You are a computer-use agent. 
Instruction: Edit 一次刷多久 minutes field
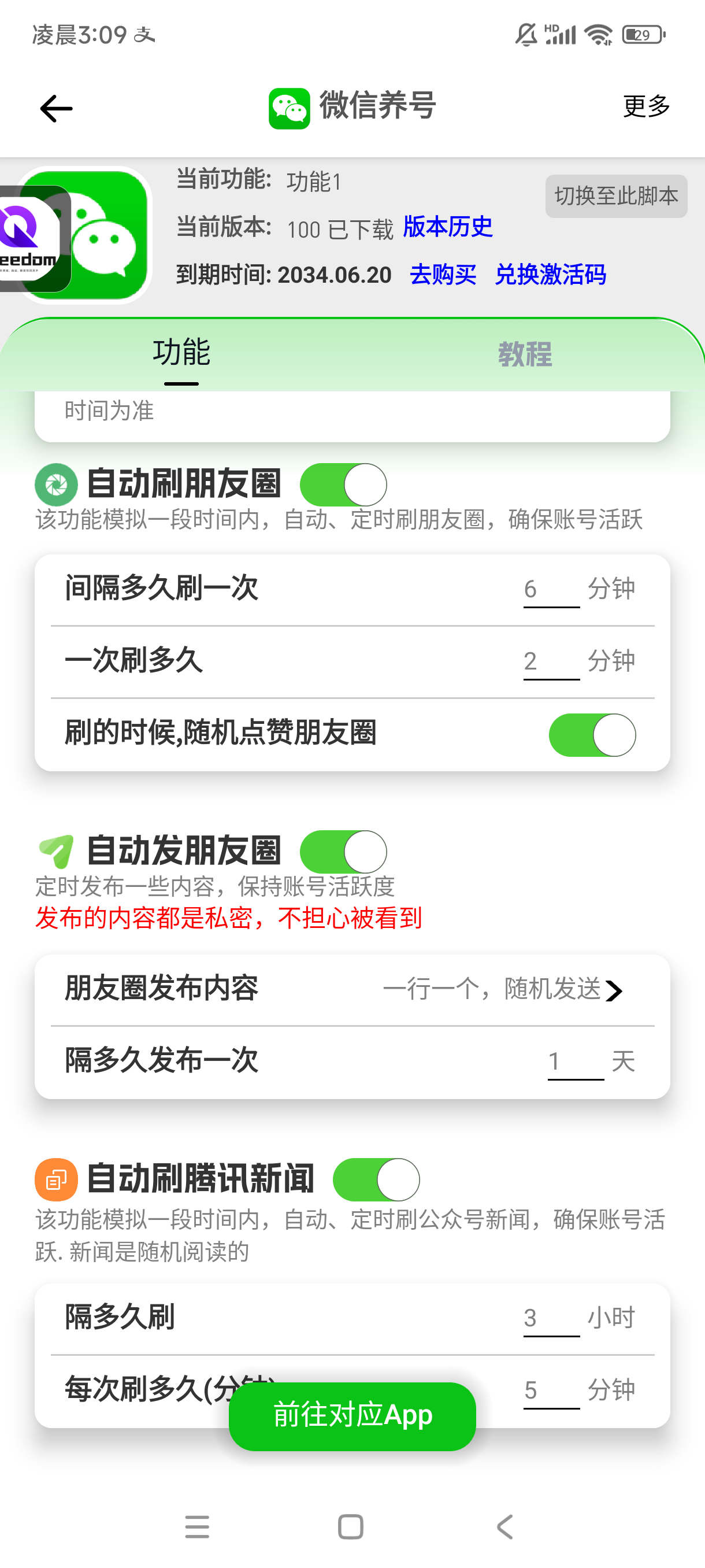point(551,661)
